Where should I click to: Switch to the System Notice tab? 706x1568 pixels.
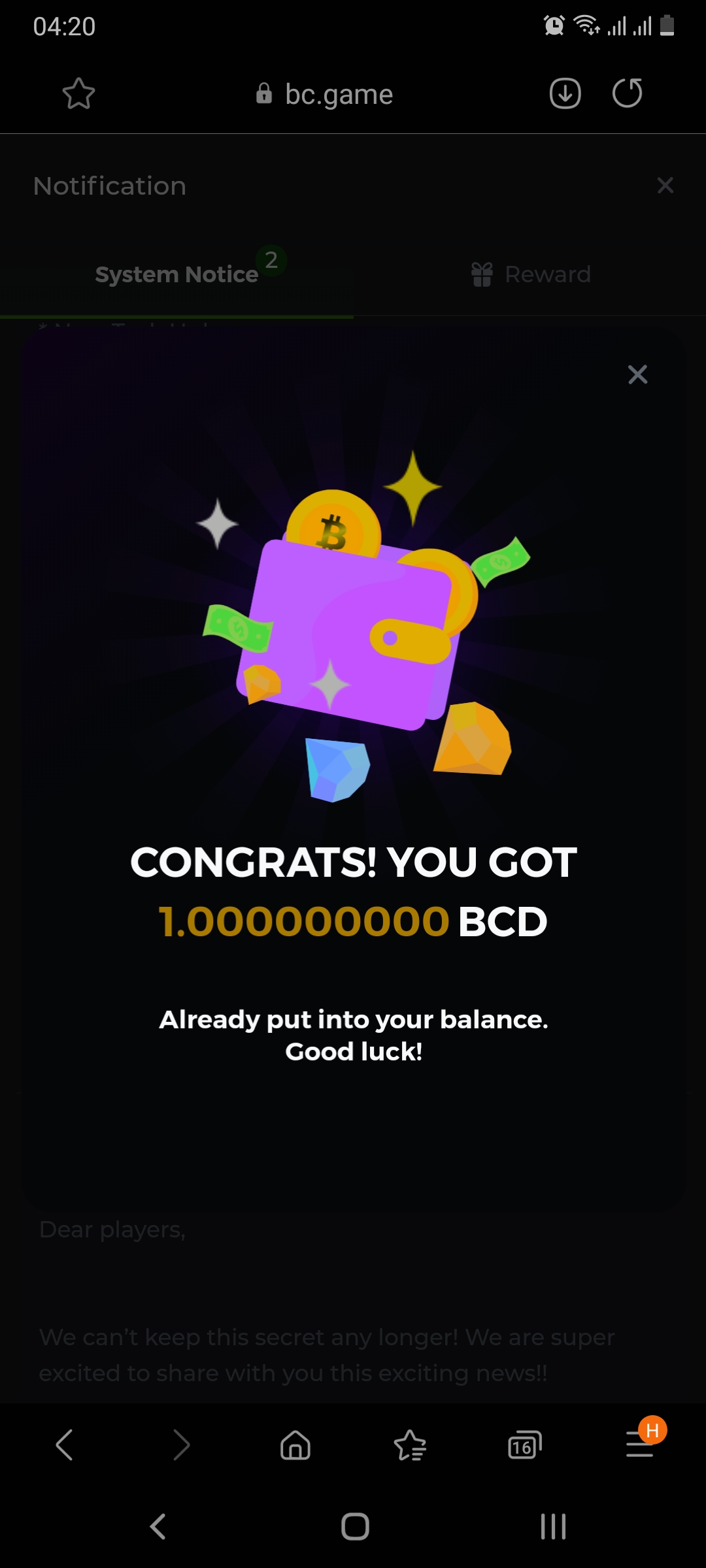coord(176,274)
